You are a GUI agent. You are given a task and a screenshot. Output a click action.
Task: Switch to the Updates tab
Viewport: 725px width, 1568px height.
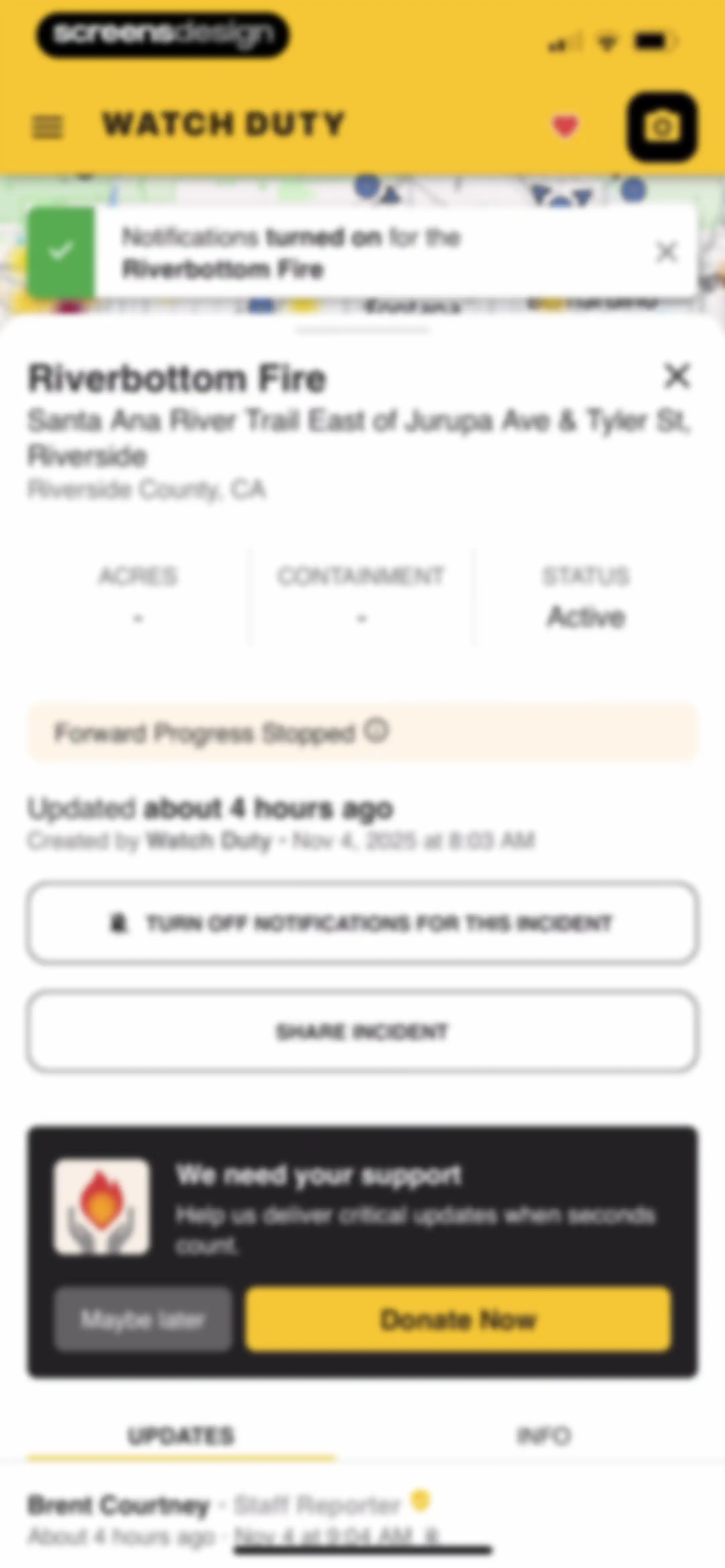click(x=181, y=1436)
